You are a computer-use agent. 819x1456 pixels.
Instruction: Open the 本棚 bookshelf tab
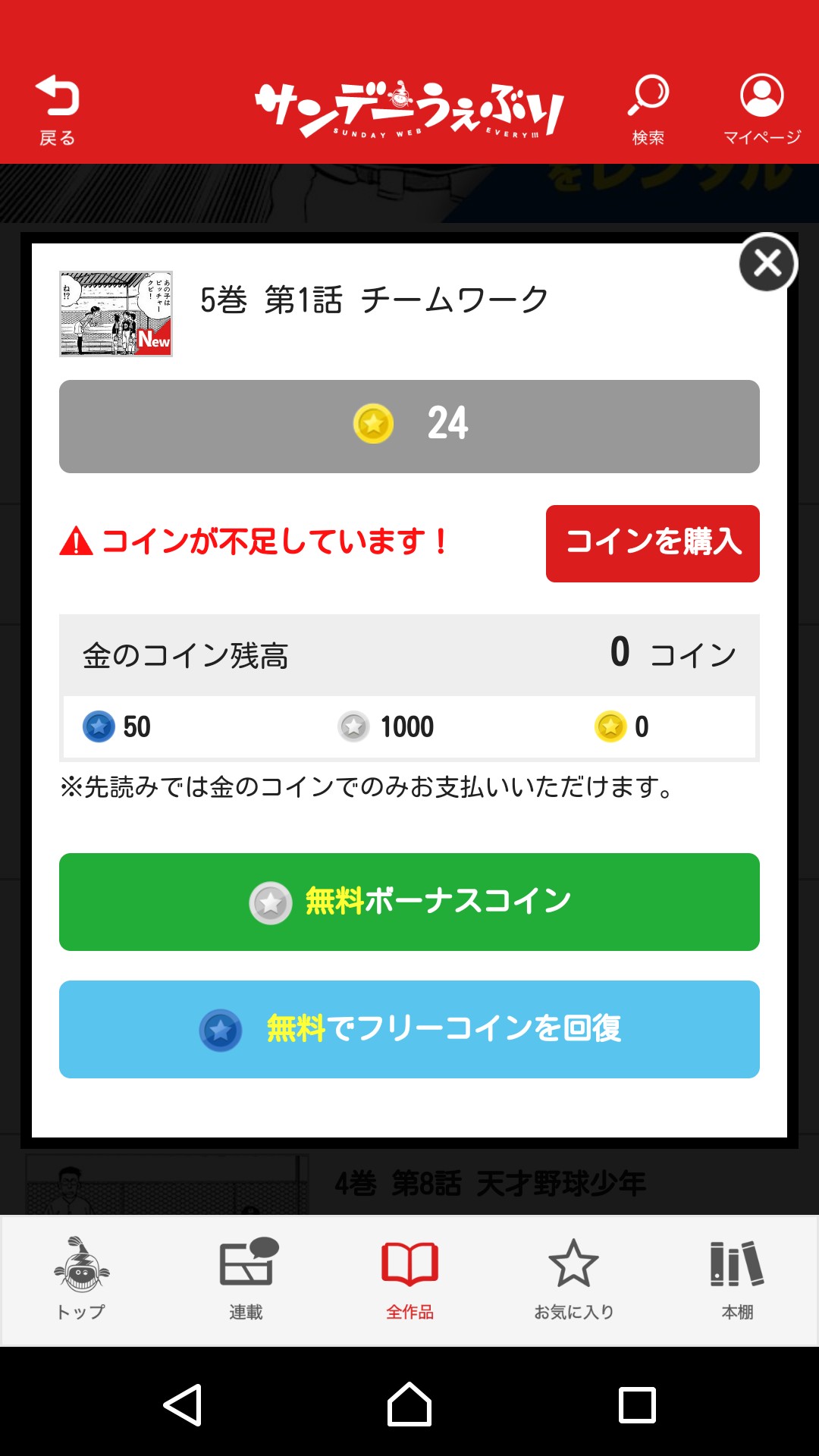point(737,1279)
